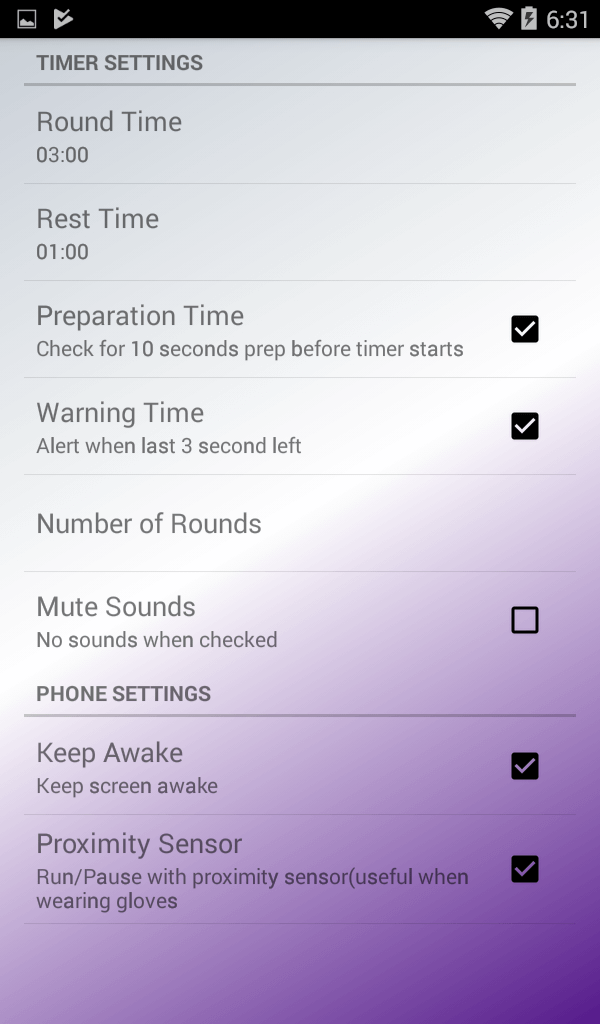Check the Mute Sounds checkbox
The image size is (600, 1024).
tap(524, 620)
